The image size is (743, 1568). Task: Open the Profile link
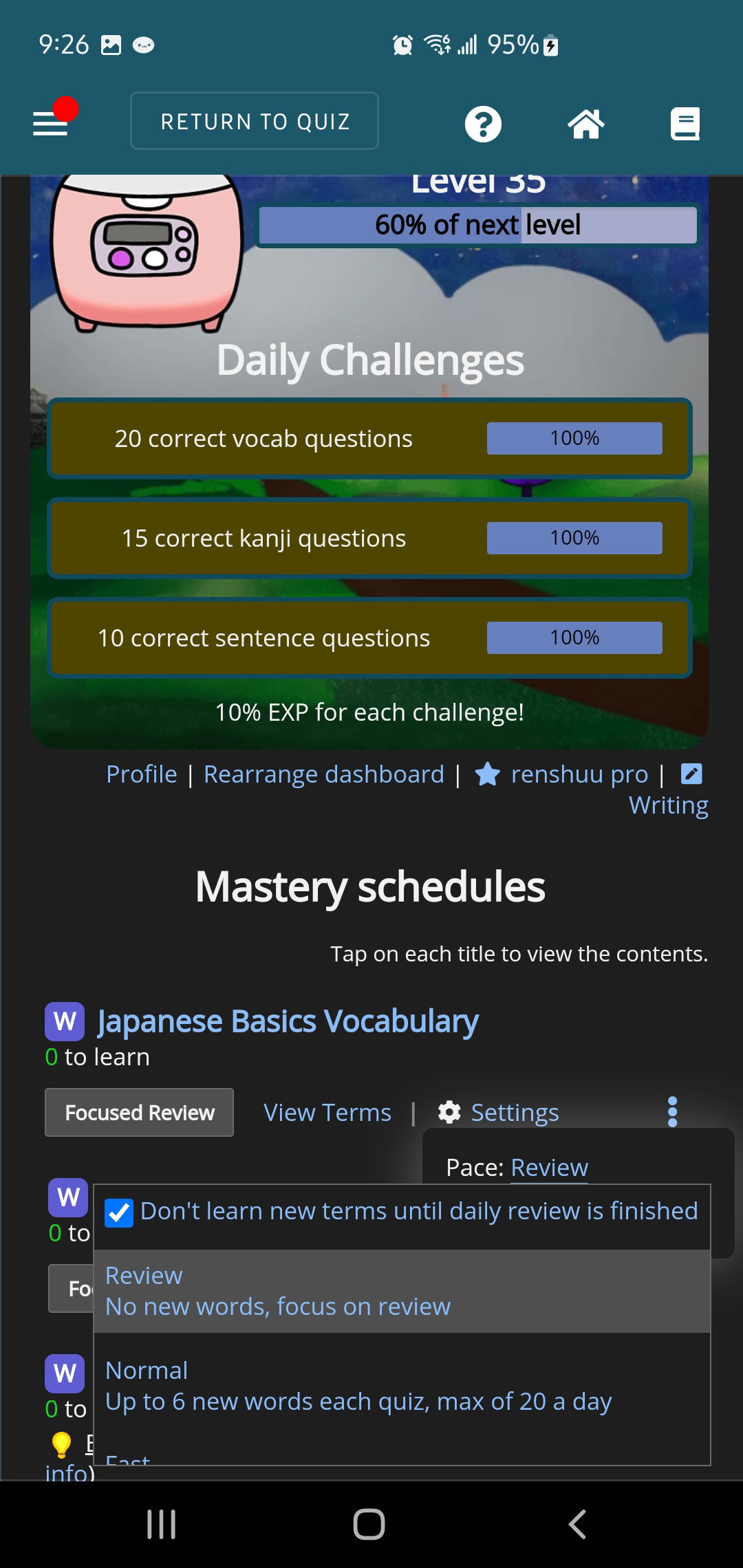point(142,774)
